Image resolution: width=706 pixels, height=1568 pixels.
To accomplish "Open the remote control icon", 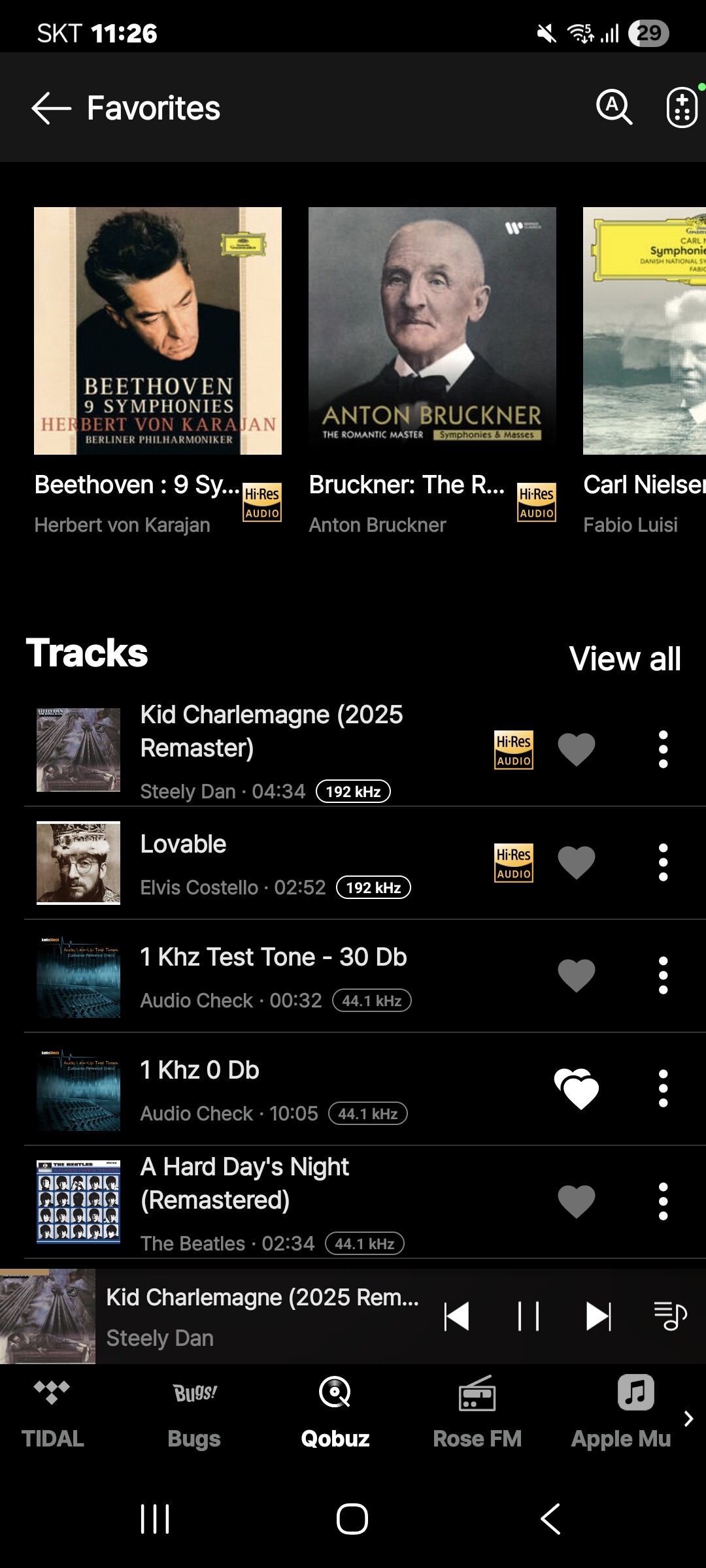I will (682, 107).
